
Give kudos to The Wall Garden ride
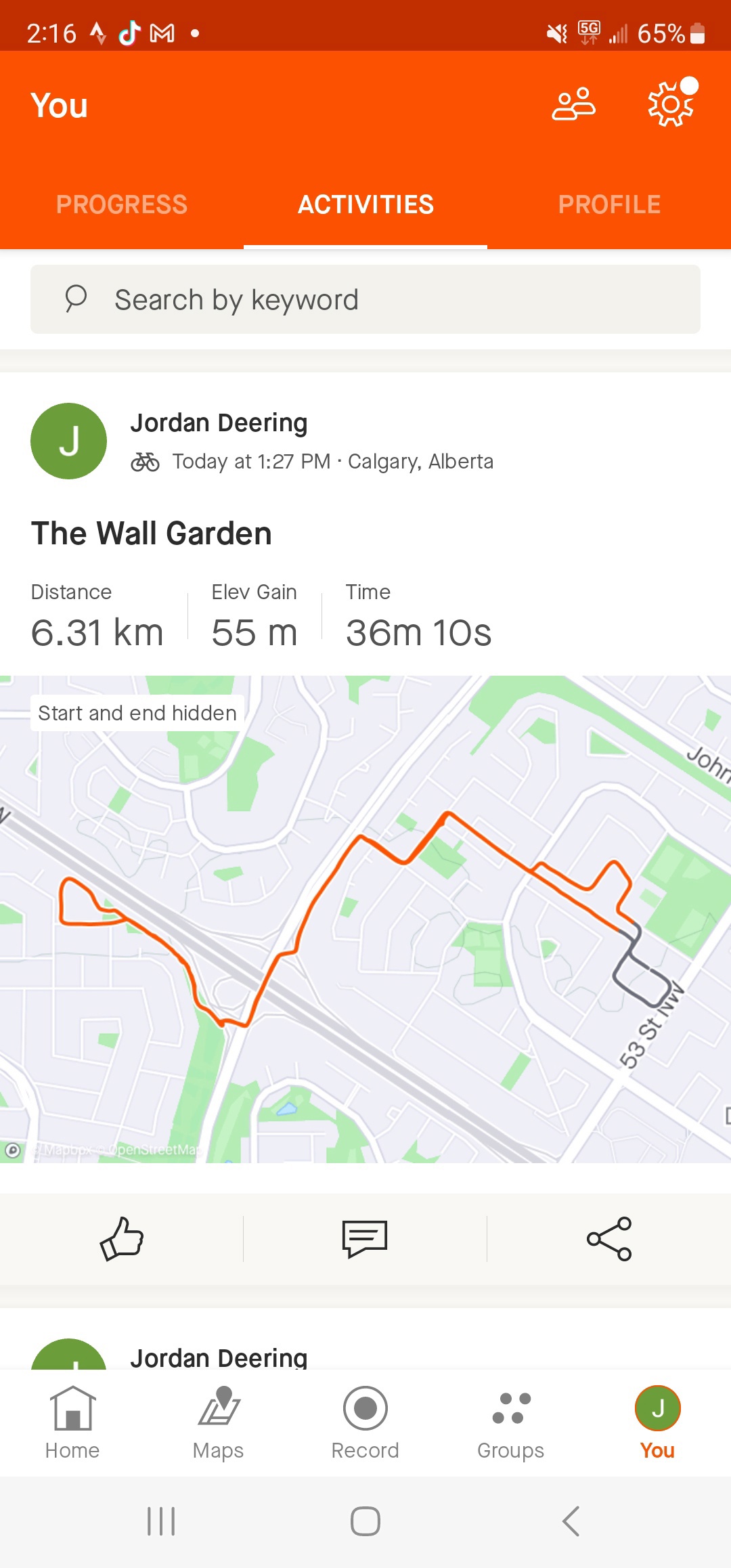[x=122, y=1238]
